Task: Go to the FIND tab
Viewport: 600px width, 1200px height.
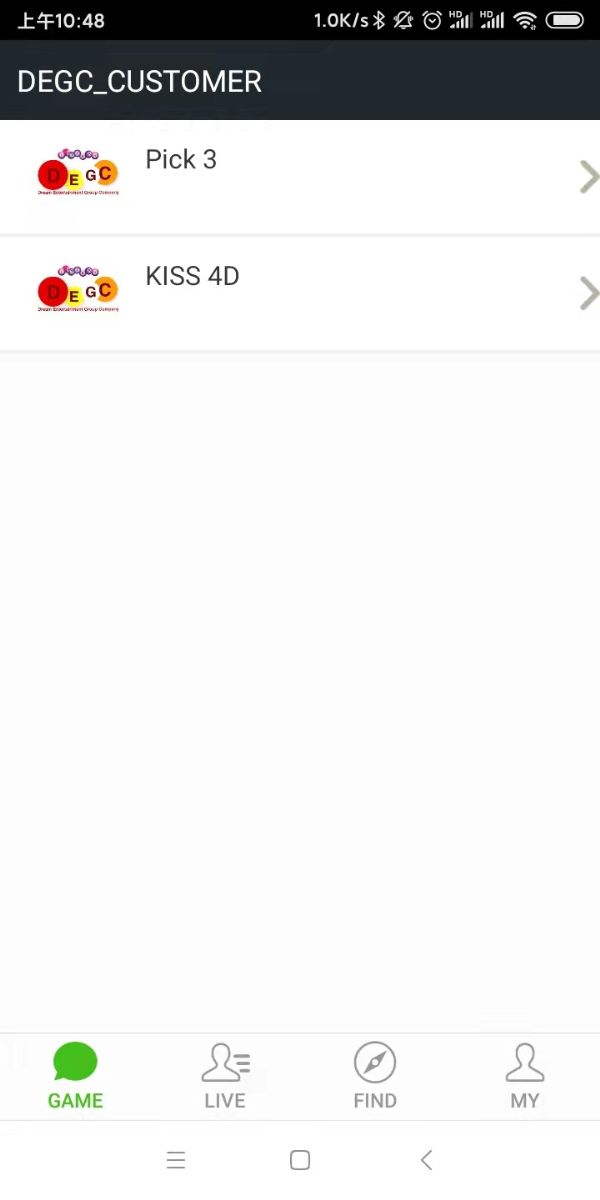Action: click(x=375, y=1076)
